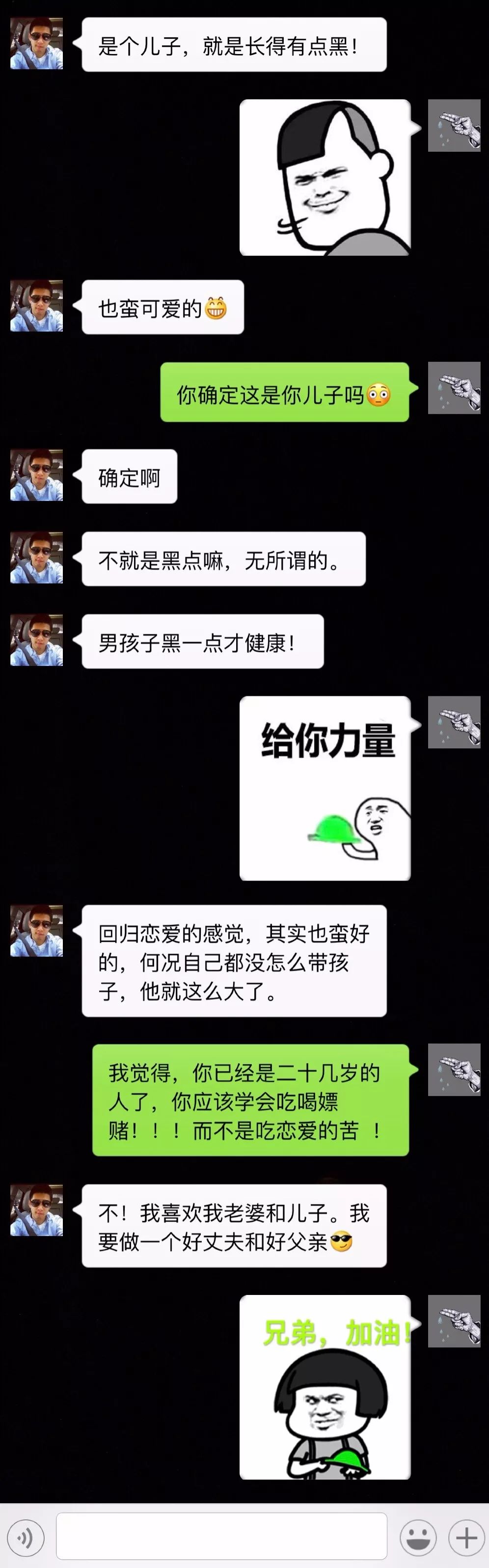Viewport: 489px width, 1568px height.
Task: Focus the message text field
Action: (x=221, y=1537)
